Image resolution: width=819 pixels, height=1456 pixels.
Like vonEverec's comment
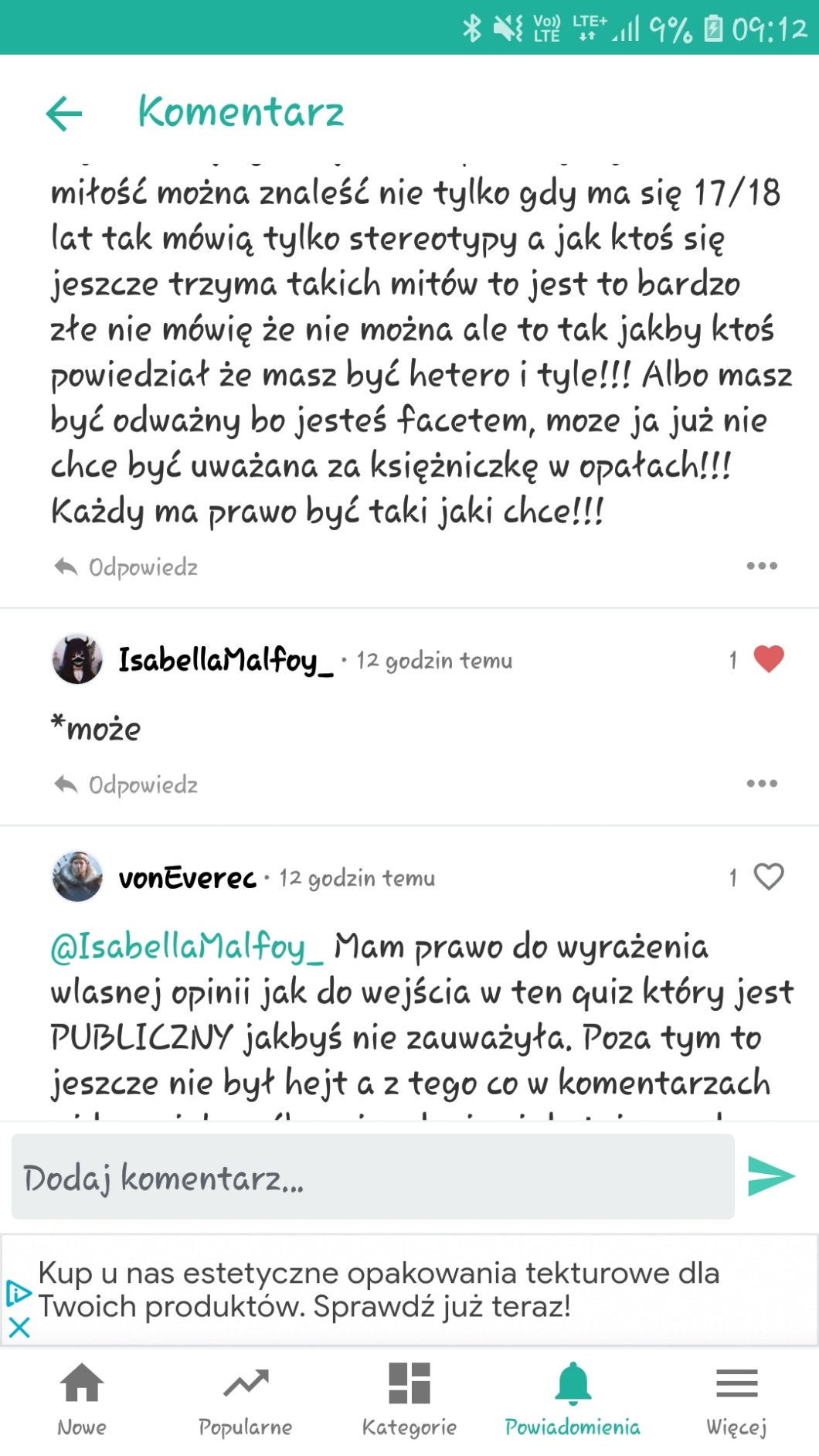point(768,876)
